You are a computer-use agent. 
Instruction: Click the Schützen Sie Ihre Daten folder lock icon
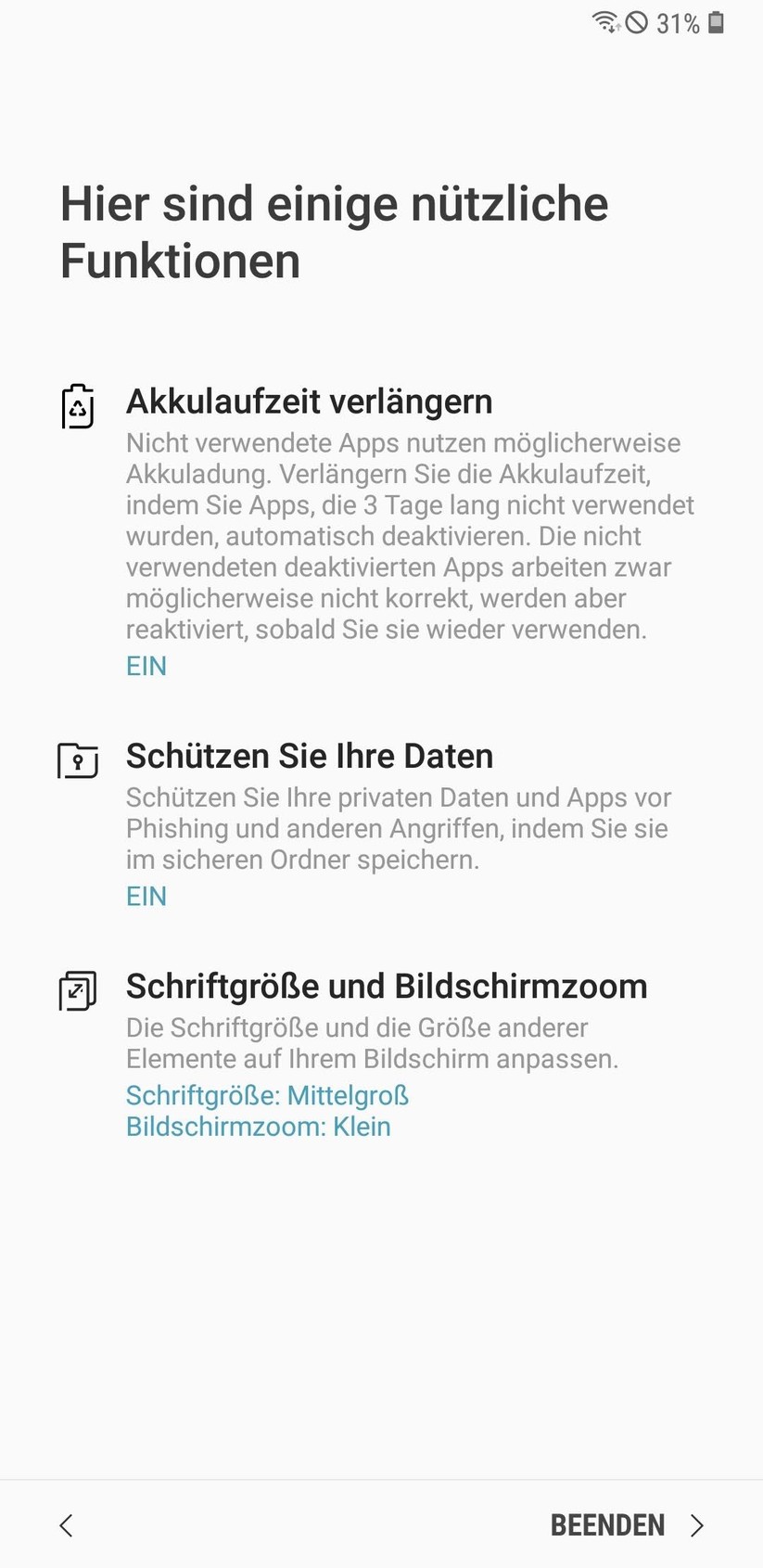point(78,760)
